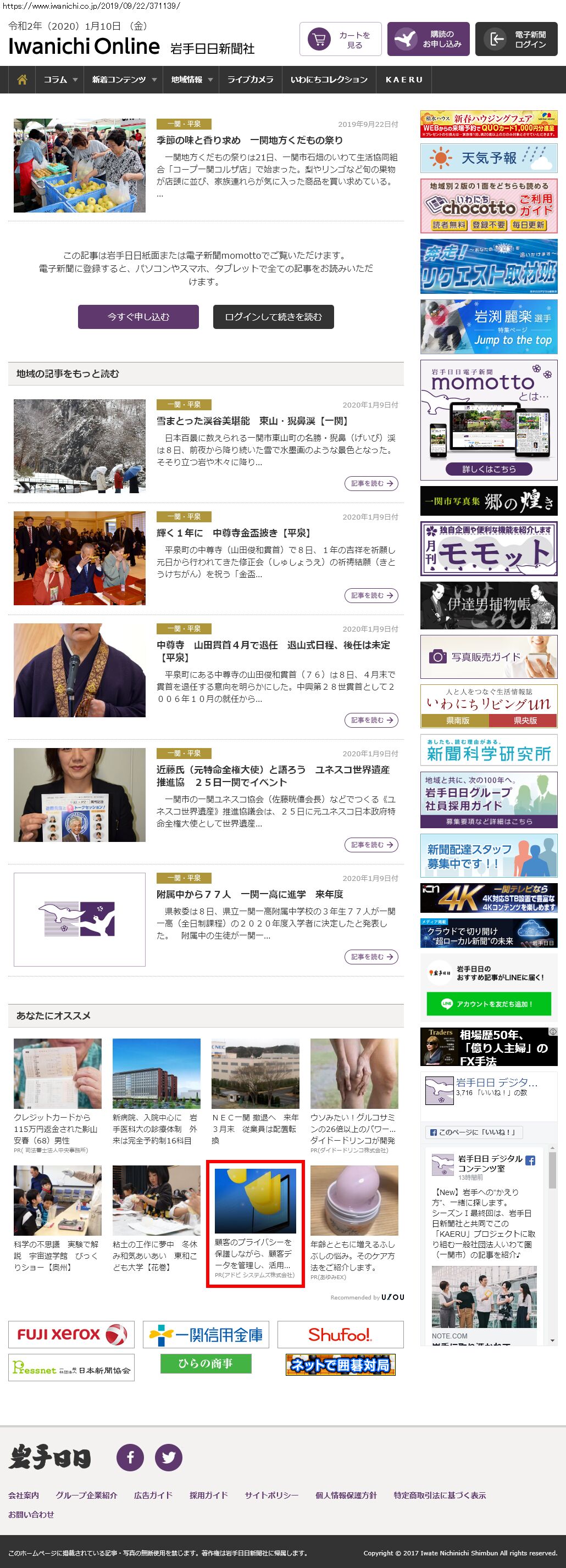The height and width of the screenshot is (1568, 566).
Task: Tap 今すぐ申し込む to subscribe now
Action: pos(138,317)
